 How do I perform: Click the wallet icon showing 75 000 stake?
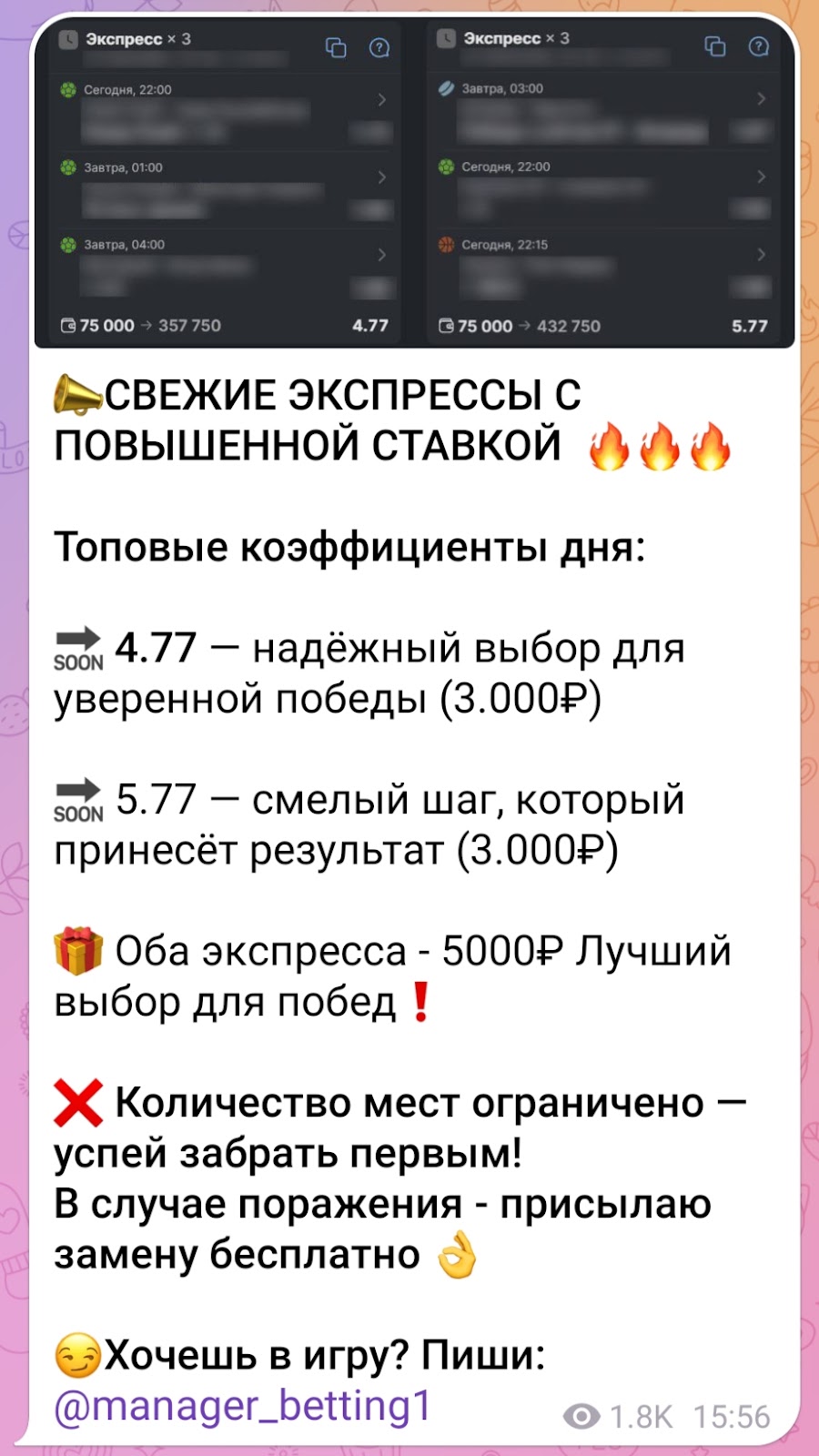coord(69,325)
